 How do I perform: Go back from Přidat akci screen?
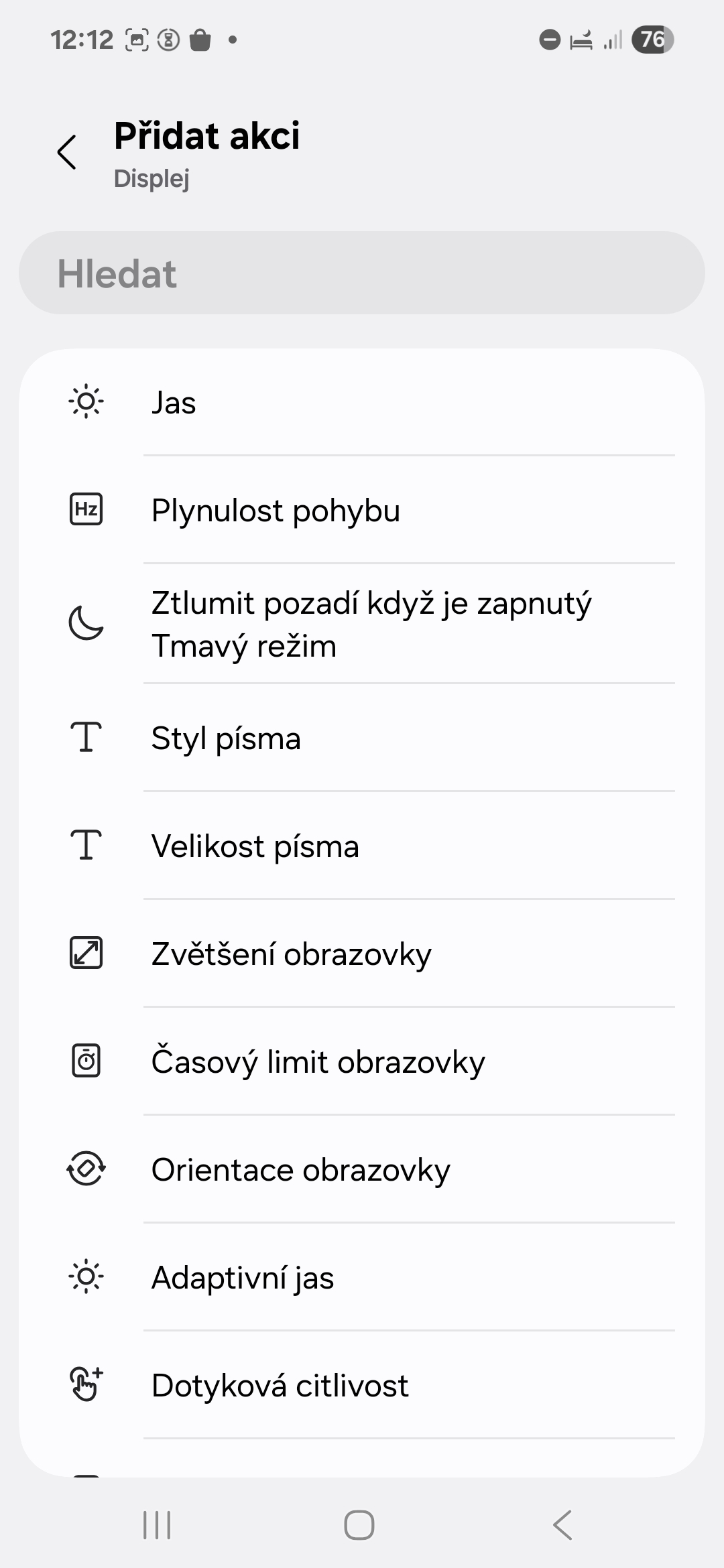67,152
